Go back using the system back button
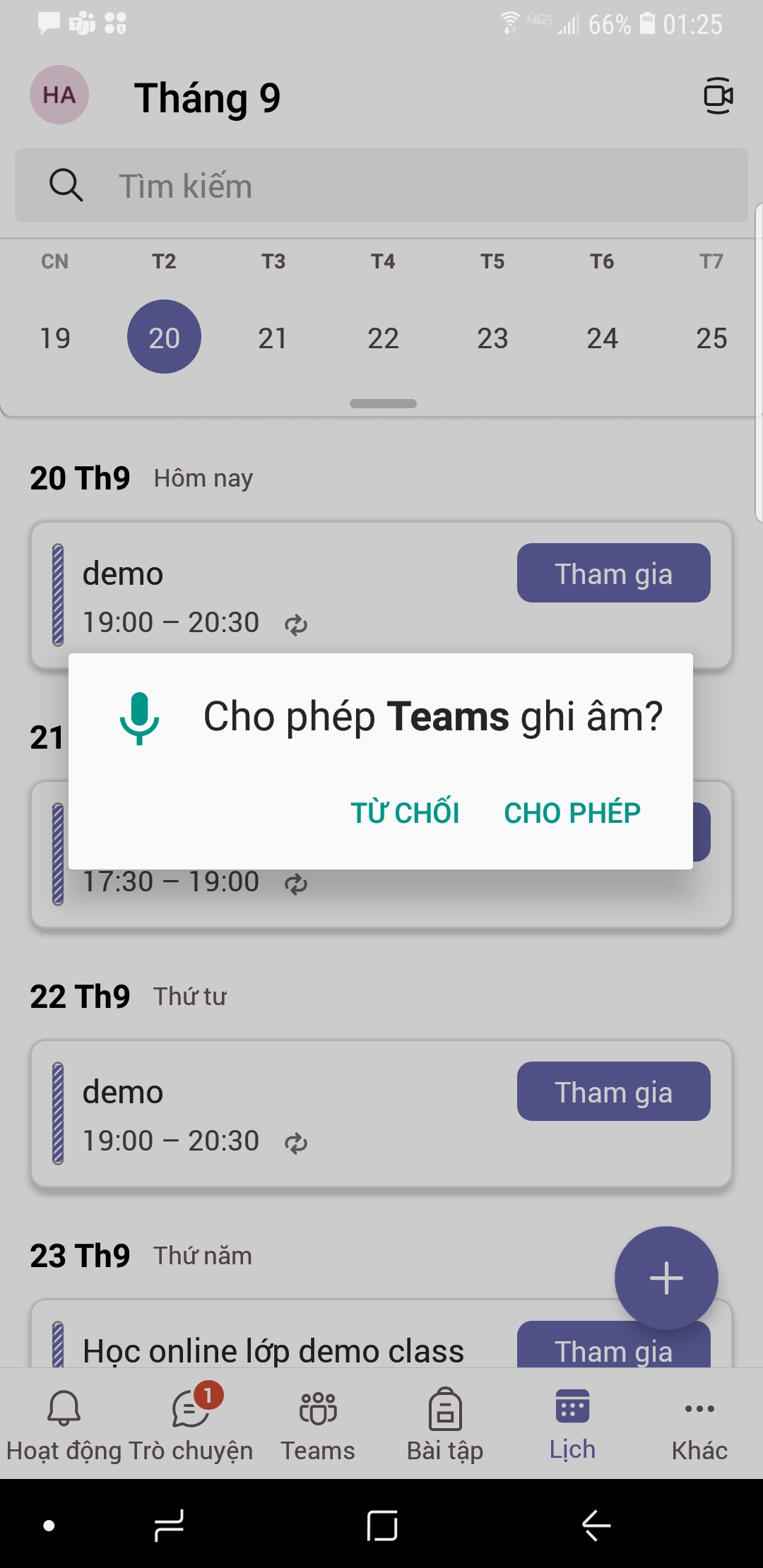This screenshot has height=1568, width=763. [x=596, y=1526]
